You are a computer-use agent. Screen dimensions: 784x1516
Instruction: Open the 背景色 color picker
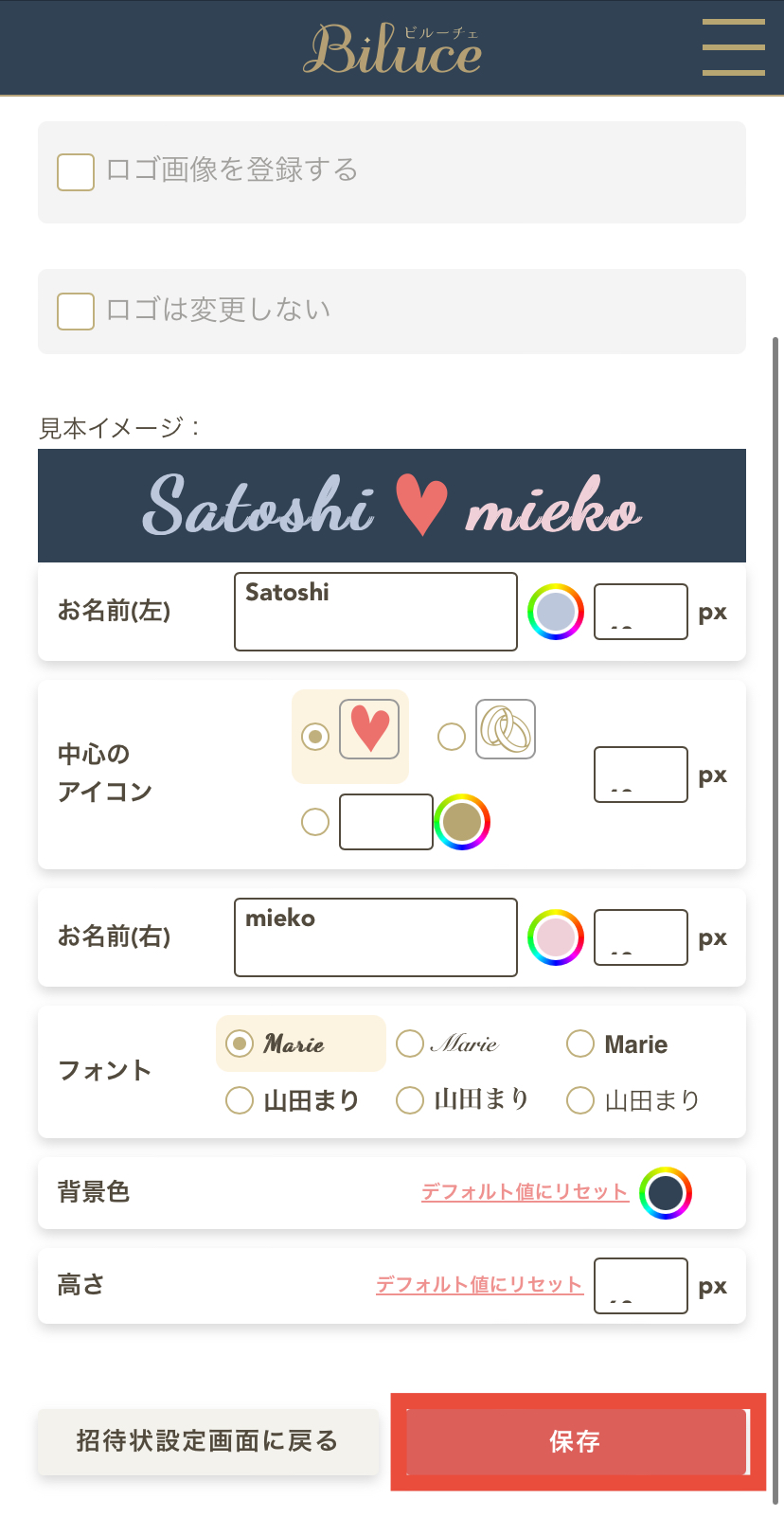pyautogui.click(x=666, y=1193)
